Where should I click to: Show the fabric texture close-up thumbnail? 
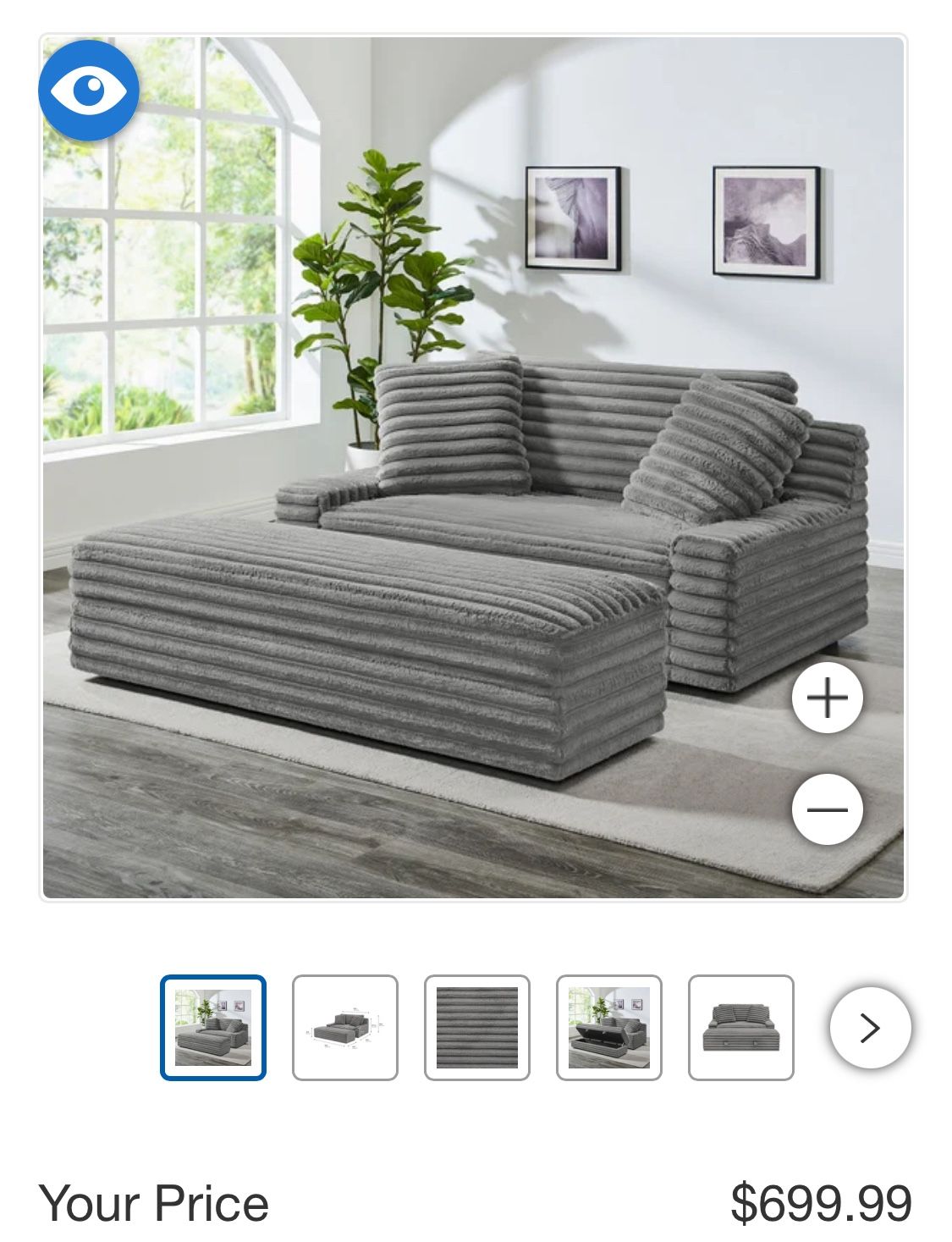point(477,1028)
